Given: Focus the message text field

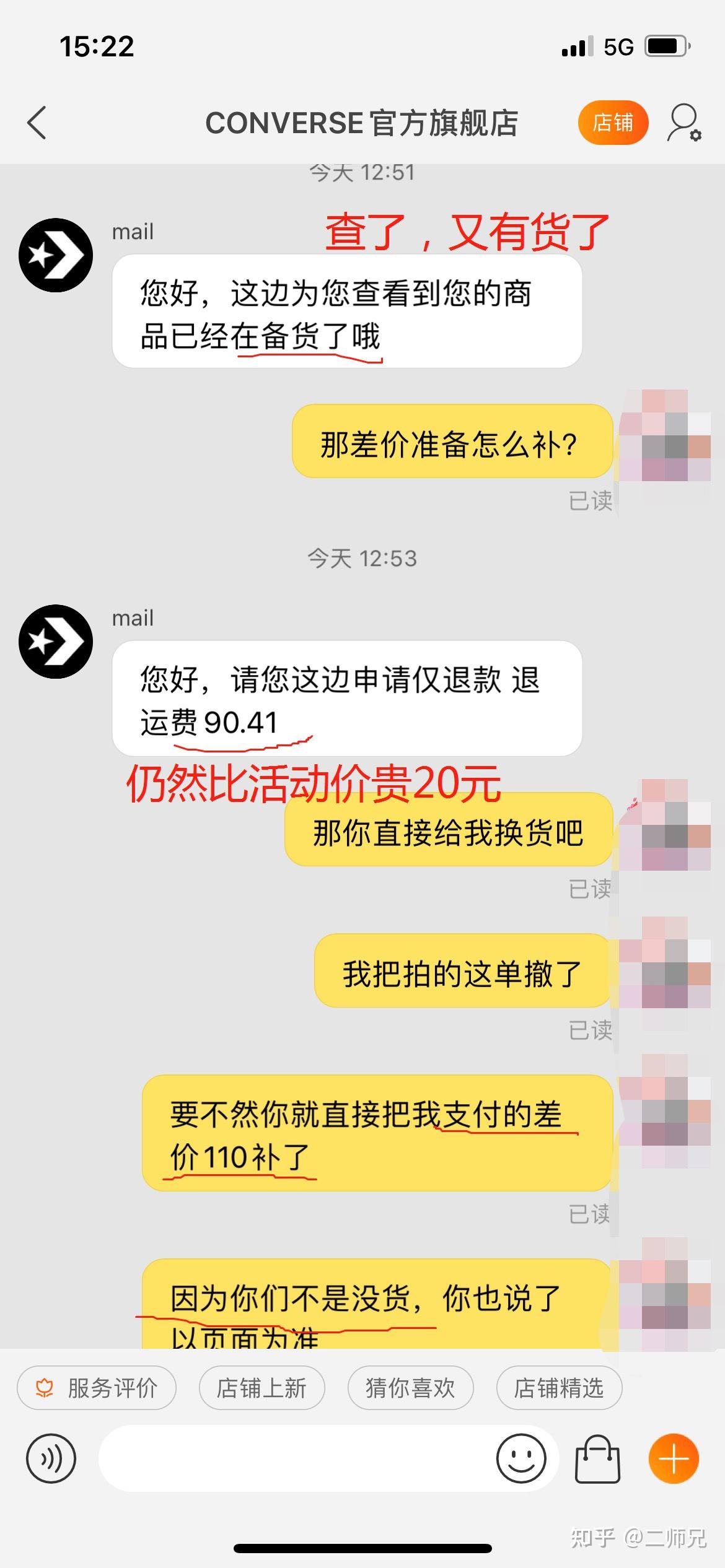Looking at the screenshot, I should point(291,1458).
